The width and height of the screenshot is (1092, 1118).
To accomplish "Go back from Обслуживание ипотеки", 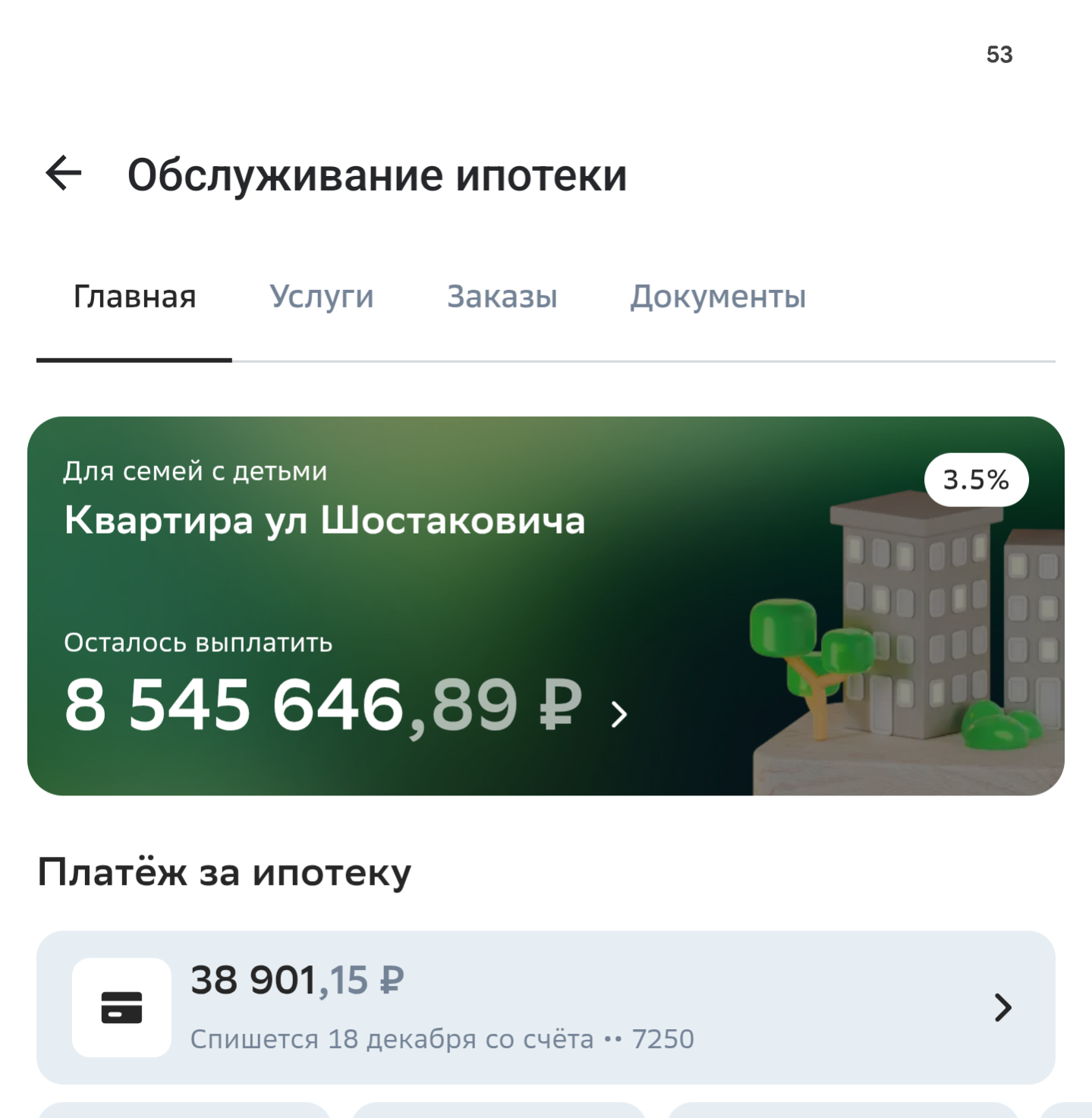I will (x=64, y=173).
